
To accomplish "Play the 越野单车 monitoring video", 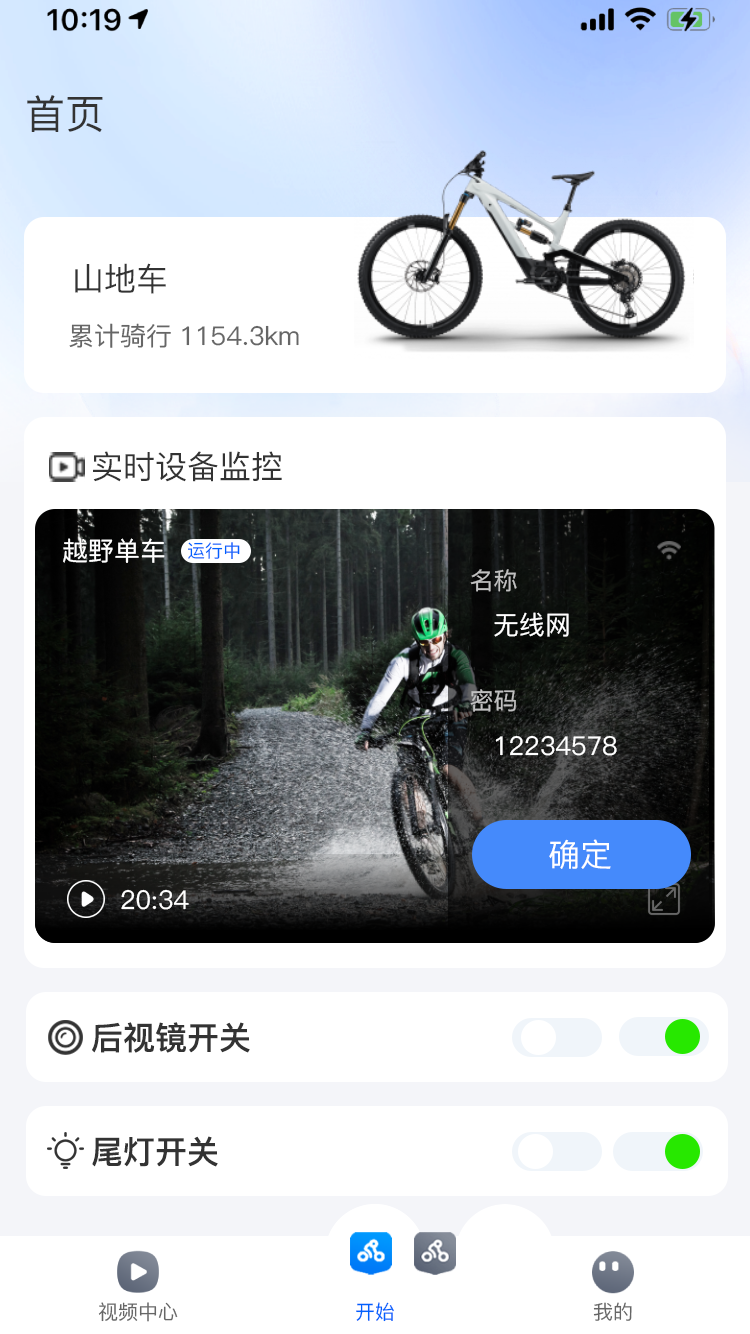I will click(x=86, y=899).
